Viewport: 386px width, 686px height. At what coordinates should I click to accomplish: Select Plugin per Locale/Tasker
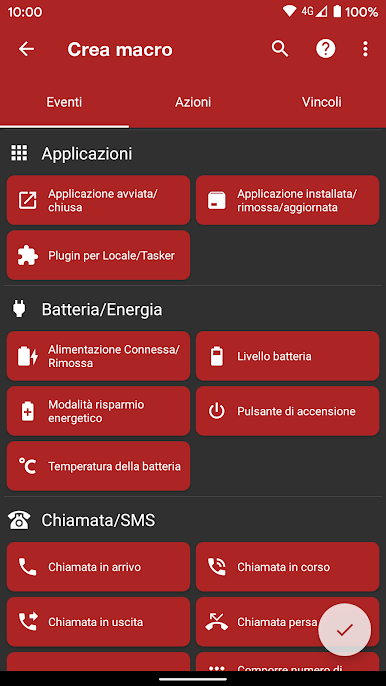click(x=98, y=256)
